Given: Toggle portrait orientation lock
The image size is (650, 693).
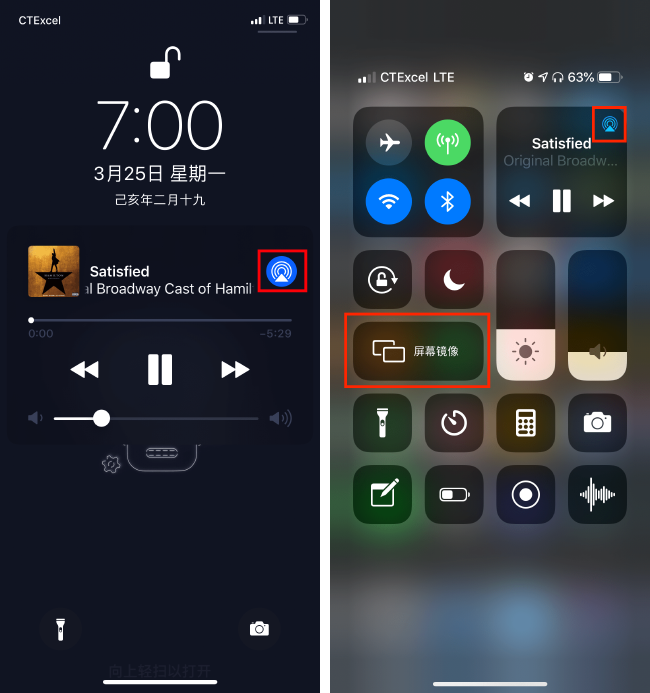Looking at the screenshot, I should click(382, 279).
